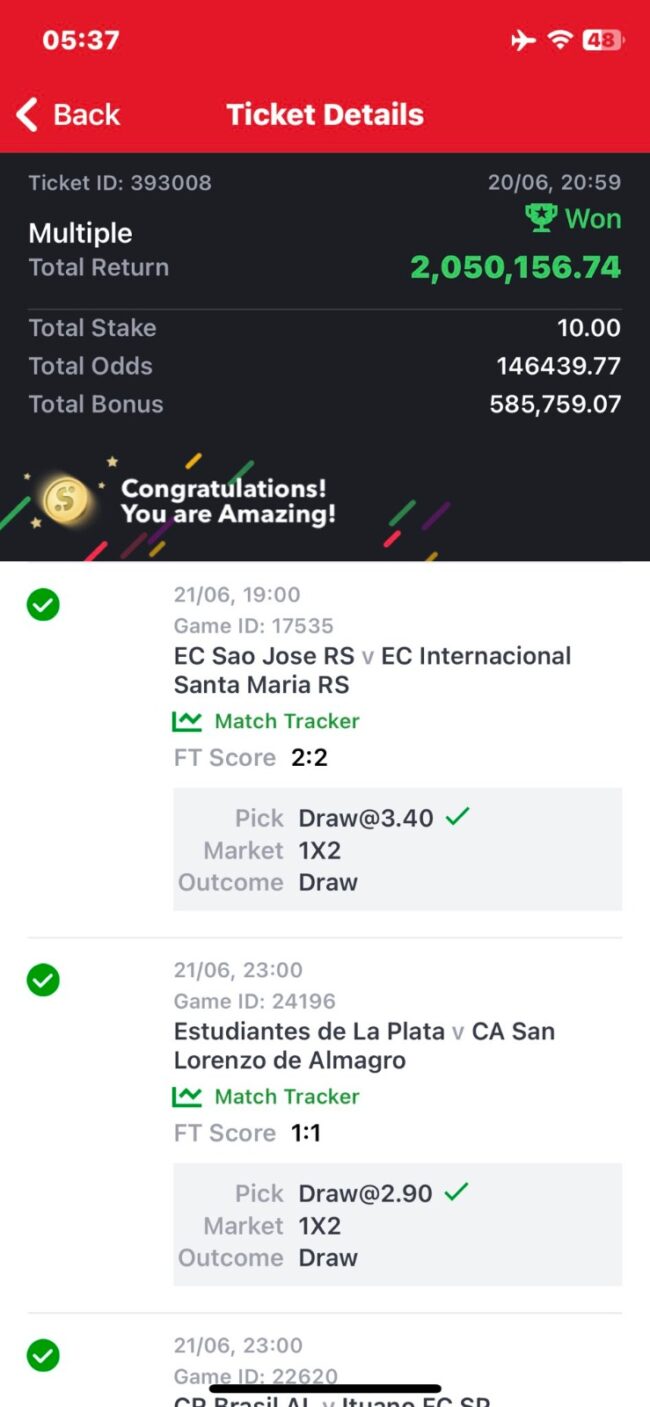
Task: Go back from Ticket Details
Action: click(x=68, y=115)
